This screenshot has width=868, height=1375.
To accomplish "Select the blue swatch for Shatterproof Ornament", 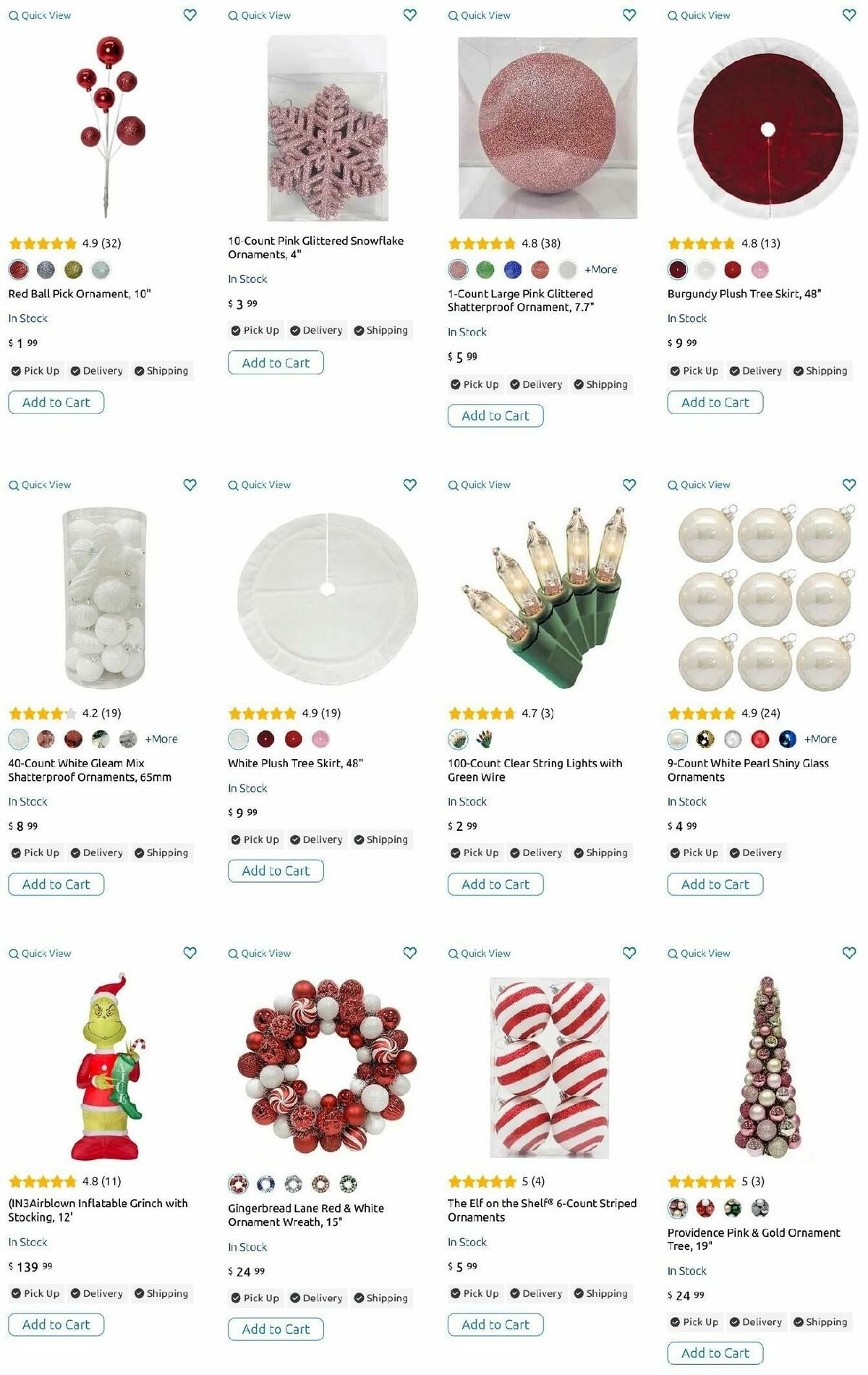I will [x=512, y=270].
